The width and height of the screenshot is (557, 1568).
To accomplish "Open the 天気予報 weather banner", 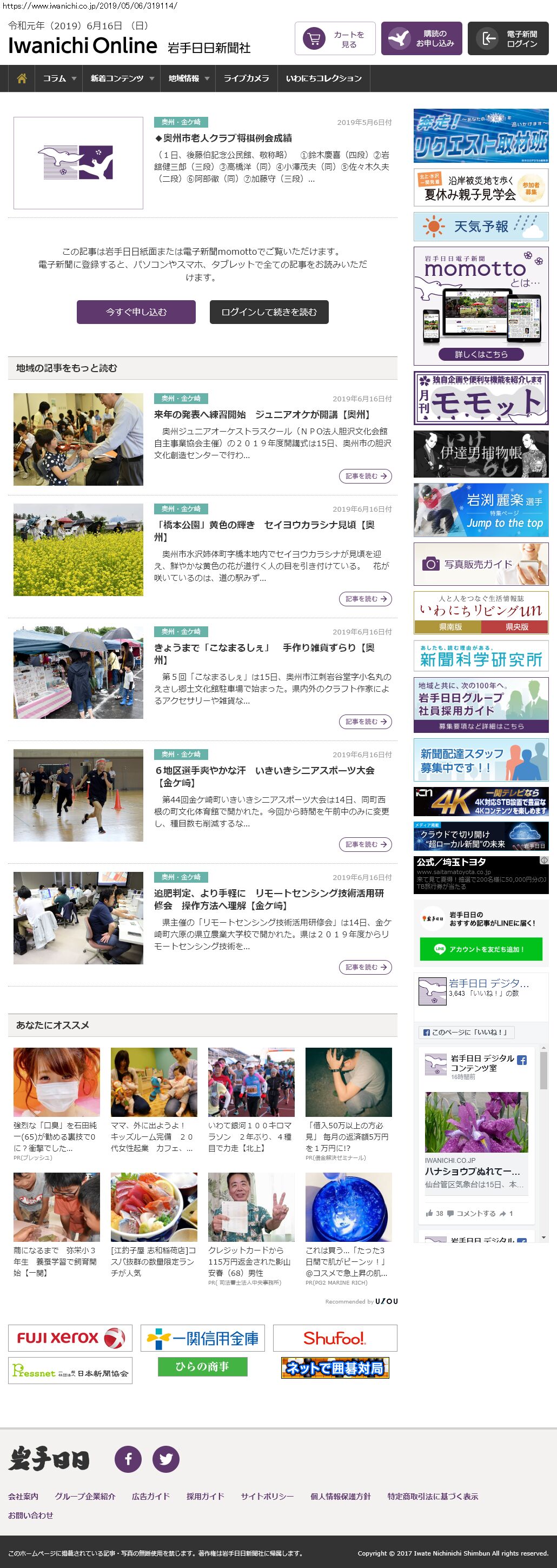I will point(480,227).
